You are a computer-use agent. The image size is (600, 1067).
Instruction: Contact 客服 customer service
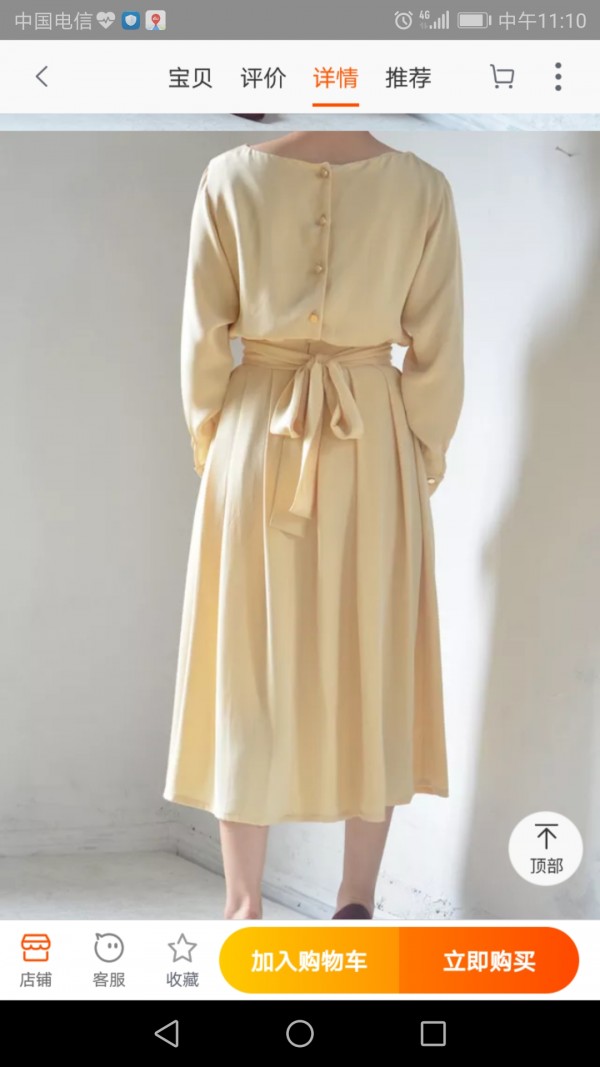coord(109,960)
